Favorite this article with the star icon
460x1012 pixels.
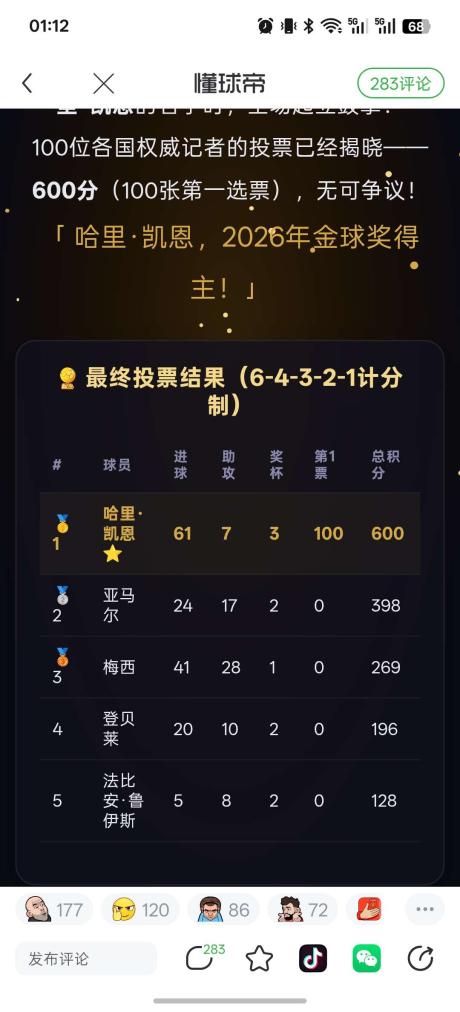pyautogui.click(x=259, y=958)
